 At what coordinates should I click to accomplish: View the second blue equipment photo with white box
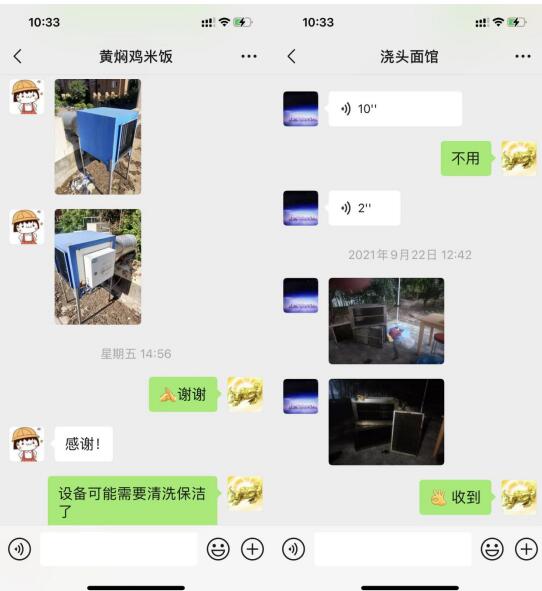click(x=98, y=267)
